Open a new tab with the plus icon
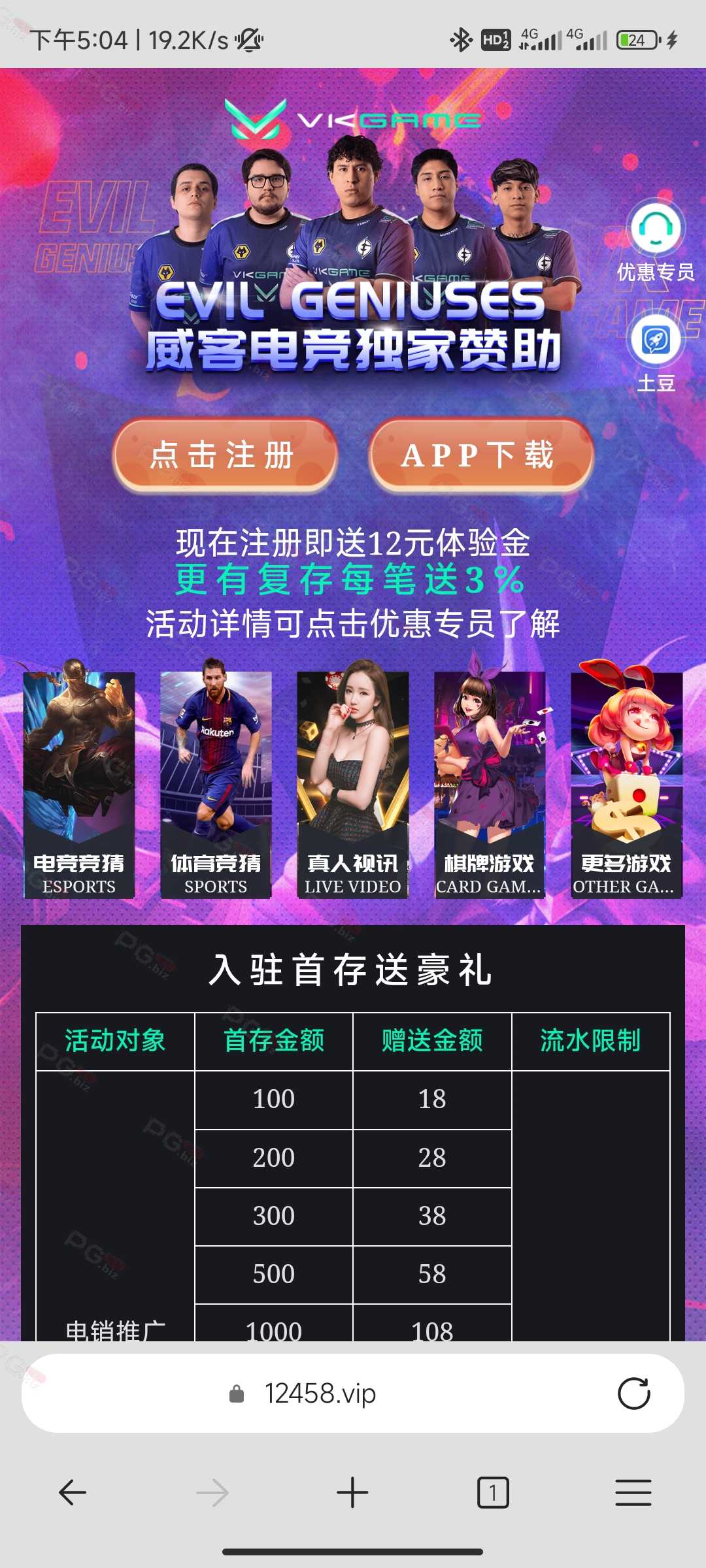The image size is (706, 1568). pos(352,1493)
